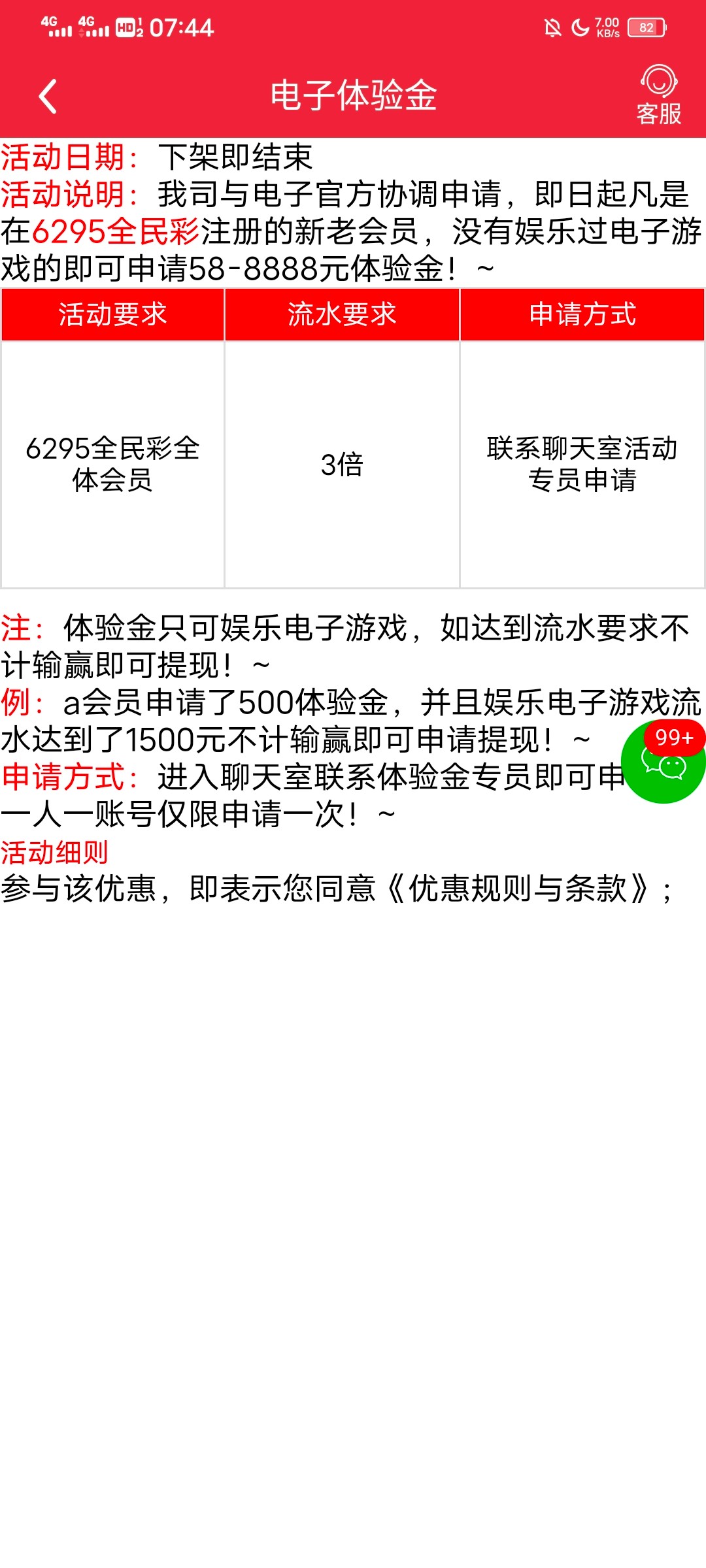Open 客服 customer service
706x1568 pixels.
(658, 95)
